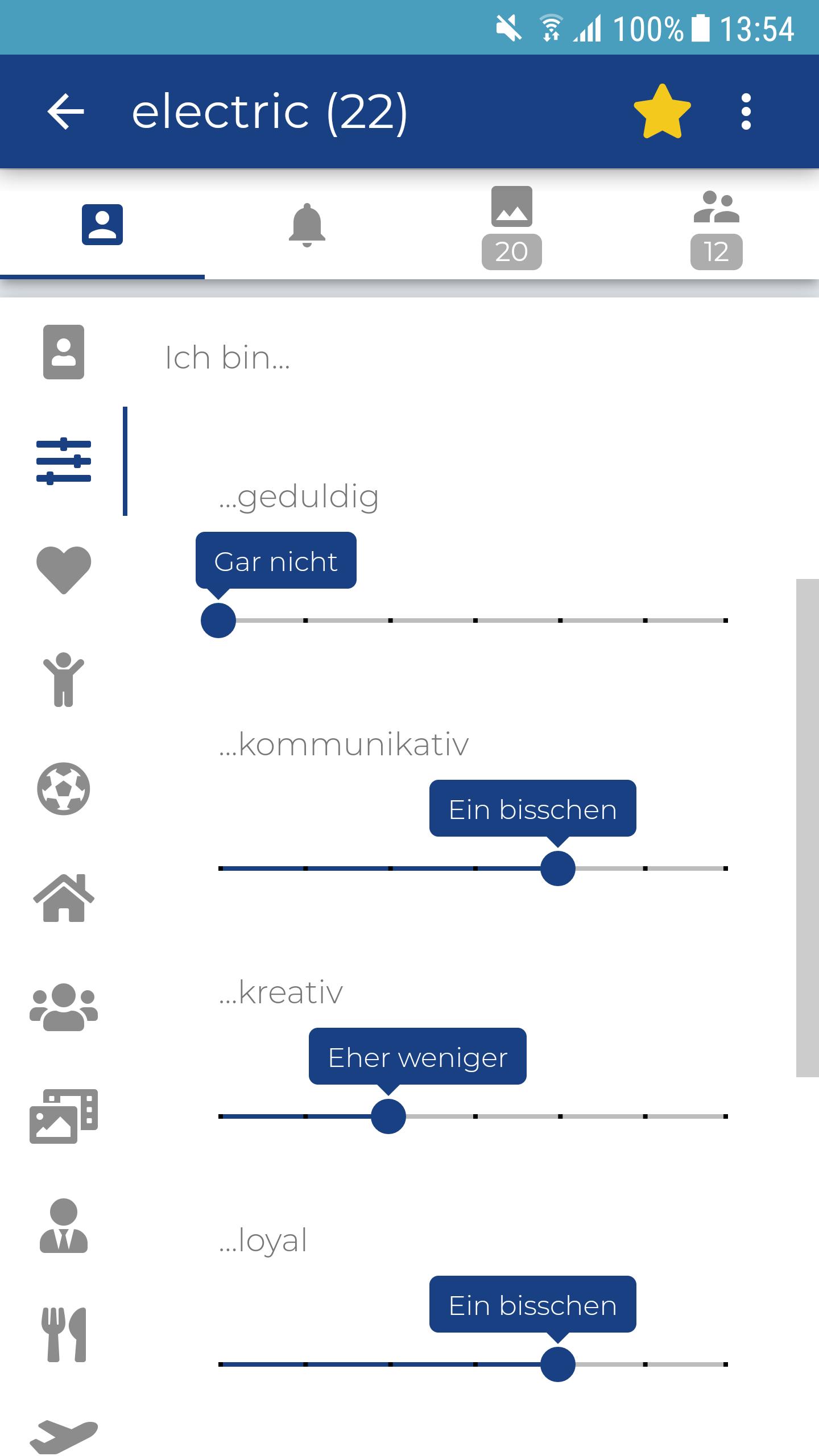Open the photos tab with 20
The height and width of the screenshot is (1456, 819).
coord(511,227)
